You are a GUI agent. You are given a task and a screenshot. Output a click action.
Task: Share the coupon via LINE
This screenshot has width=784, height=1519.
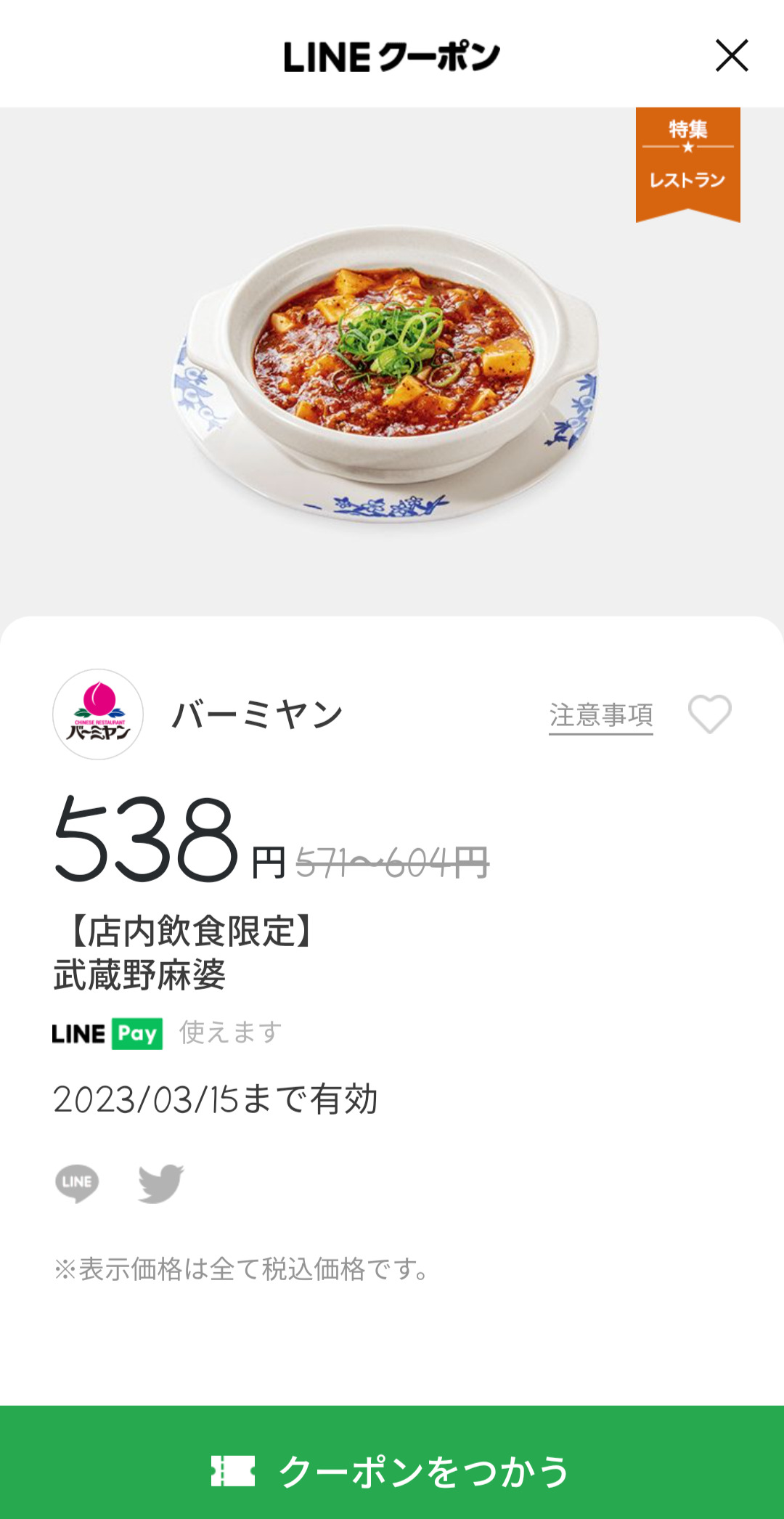(77, 1183)
